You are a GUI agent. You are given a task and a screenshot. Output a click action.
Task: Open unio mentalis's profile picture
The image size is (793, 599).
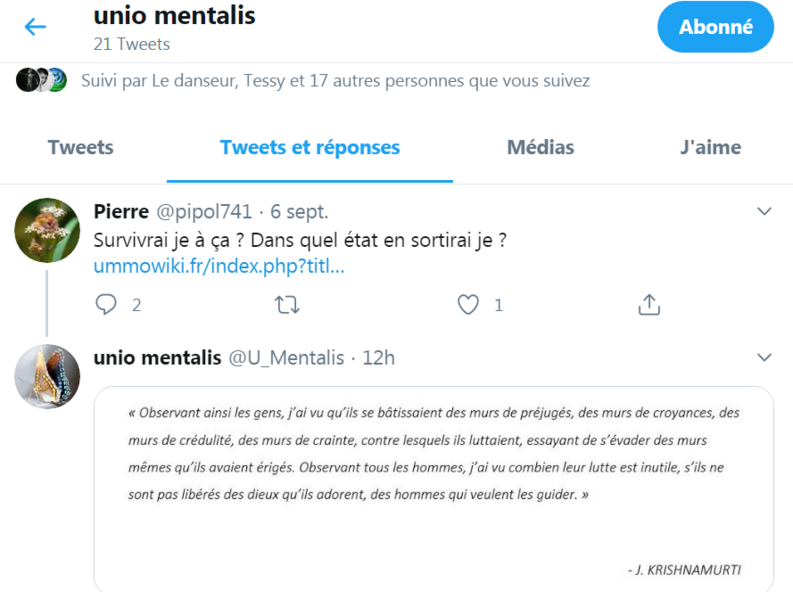click(47, 377)
